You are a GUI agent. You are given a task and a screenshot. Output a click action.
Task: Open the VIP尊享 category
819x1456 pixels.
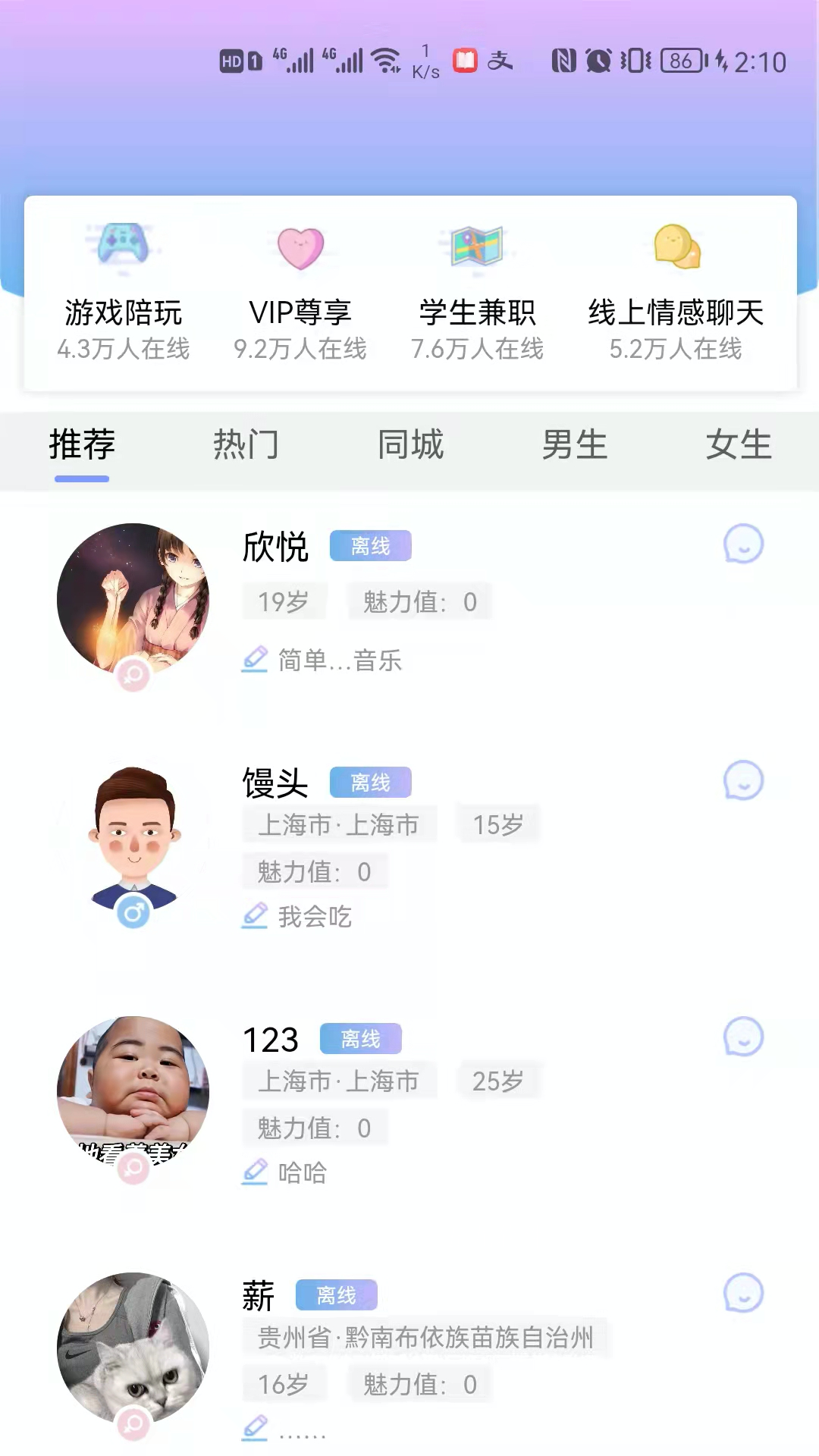[x=300, y=292]
